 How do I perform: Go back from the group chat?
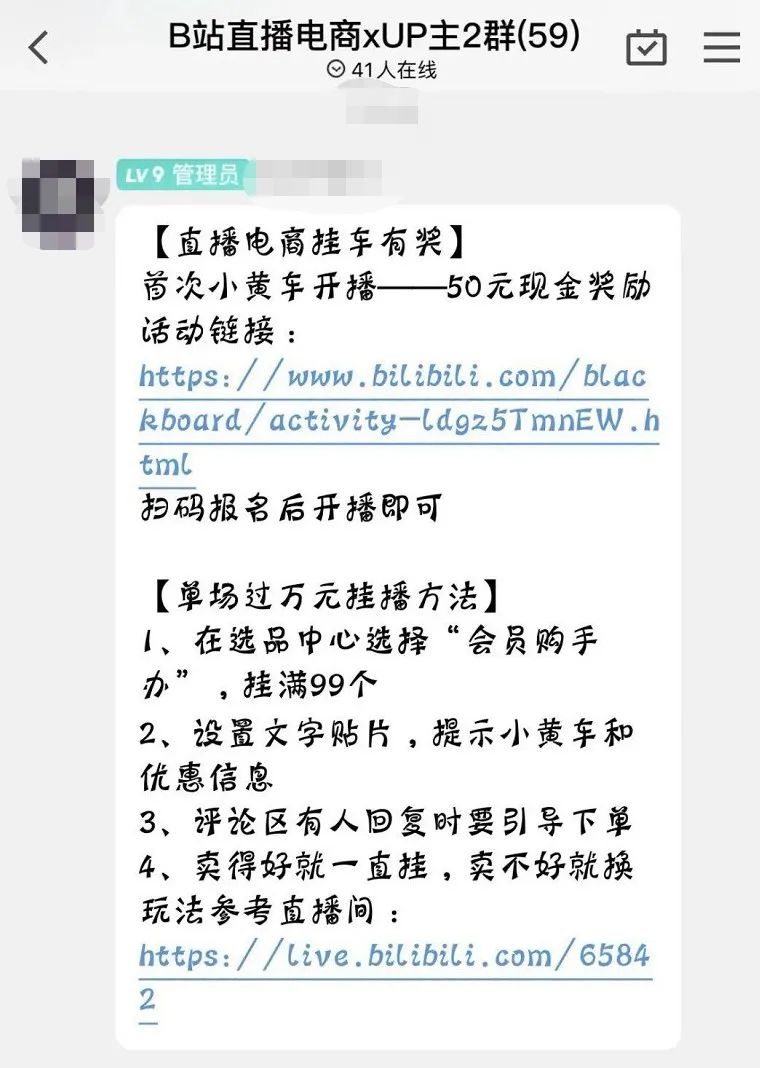pos(39,47)
